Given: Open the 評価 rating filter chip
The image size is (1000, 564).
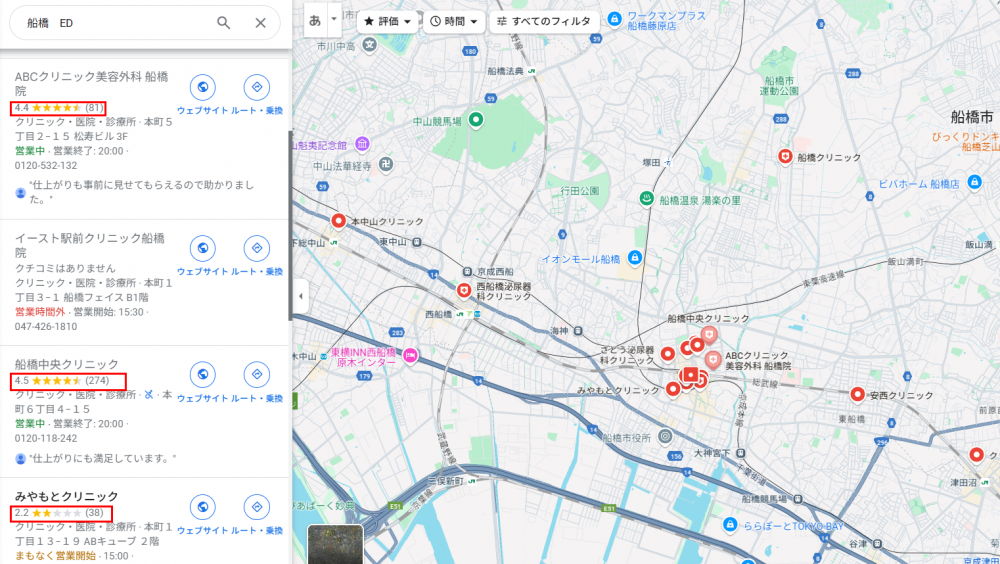Looking at the screenshot, I should point(387,21).
